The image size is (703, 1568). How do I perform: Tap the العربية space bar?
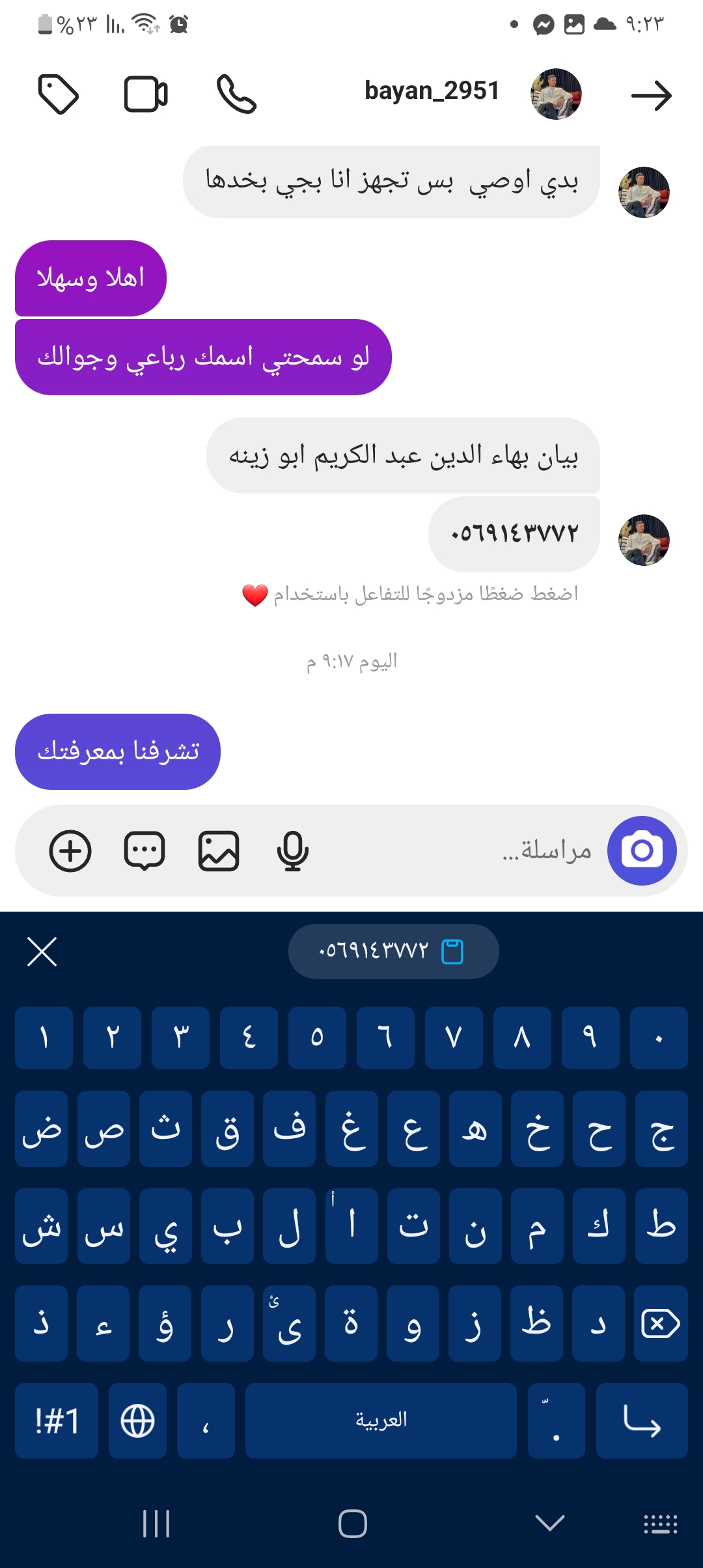pyautogui.click(x=381, y=1420)
